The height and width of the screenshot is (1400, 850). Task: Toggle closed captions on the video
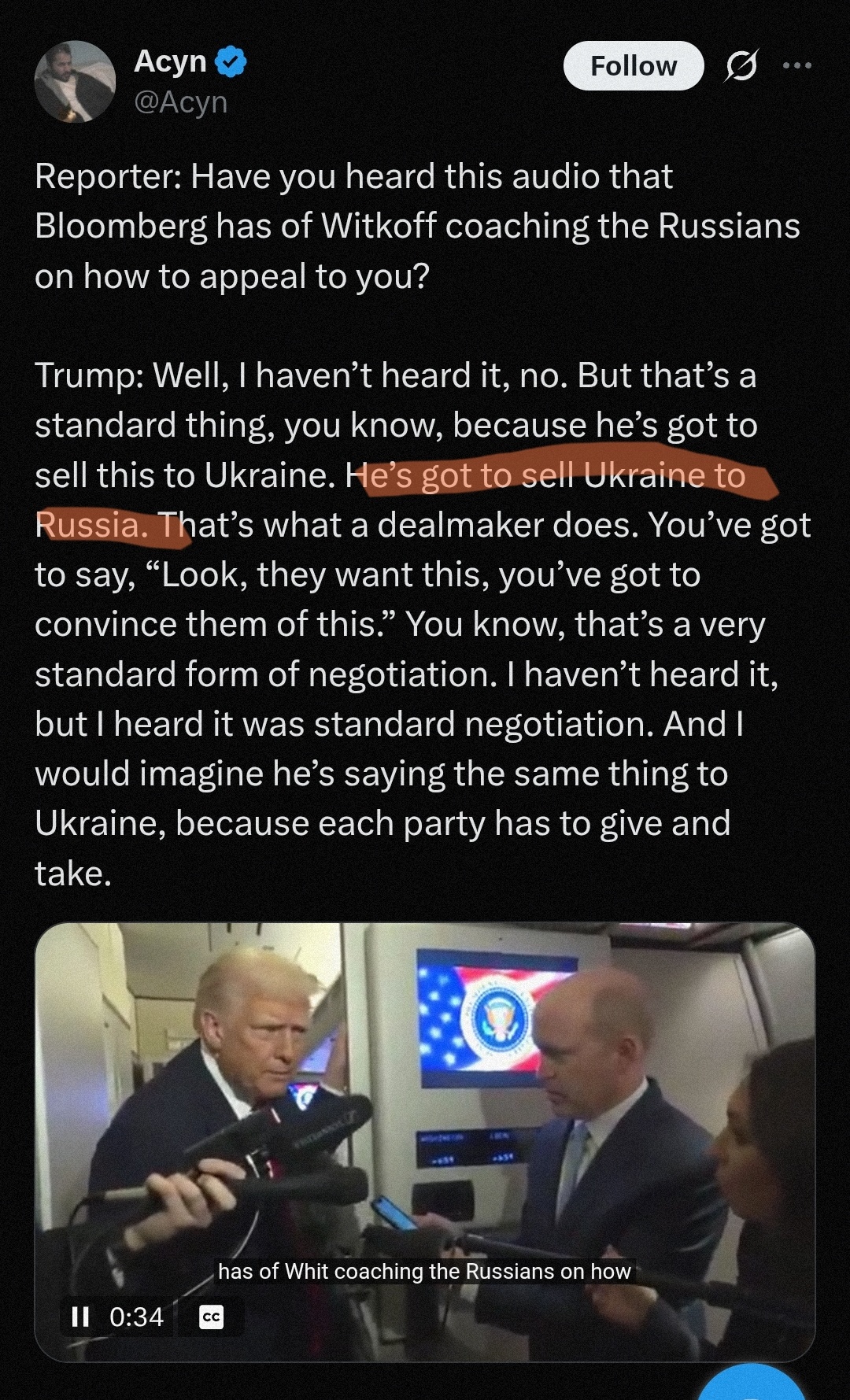click(211, 1317)
